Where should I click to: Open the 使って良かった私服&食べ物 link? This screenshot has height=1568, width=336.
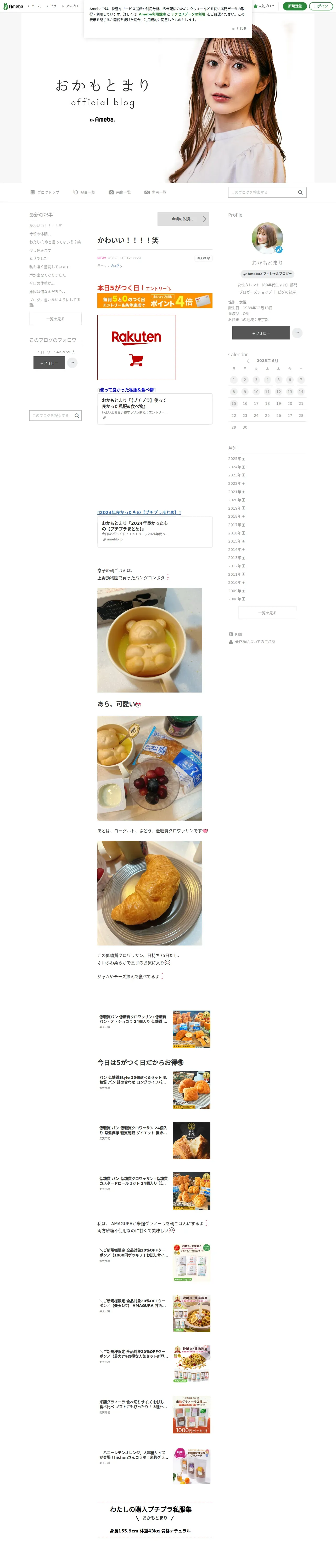pyautogui.click(x=127, y=390)
